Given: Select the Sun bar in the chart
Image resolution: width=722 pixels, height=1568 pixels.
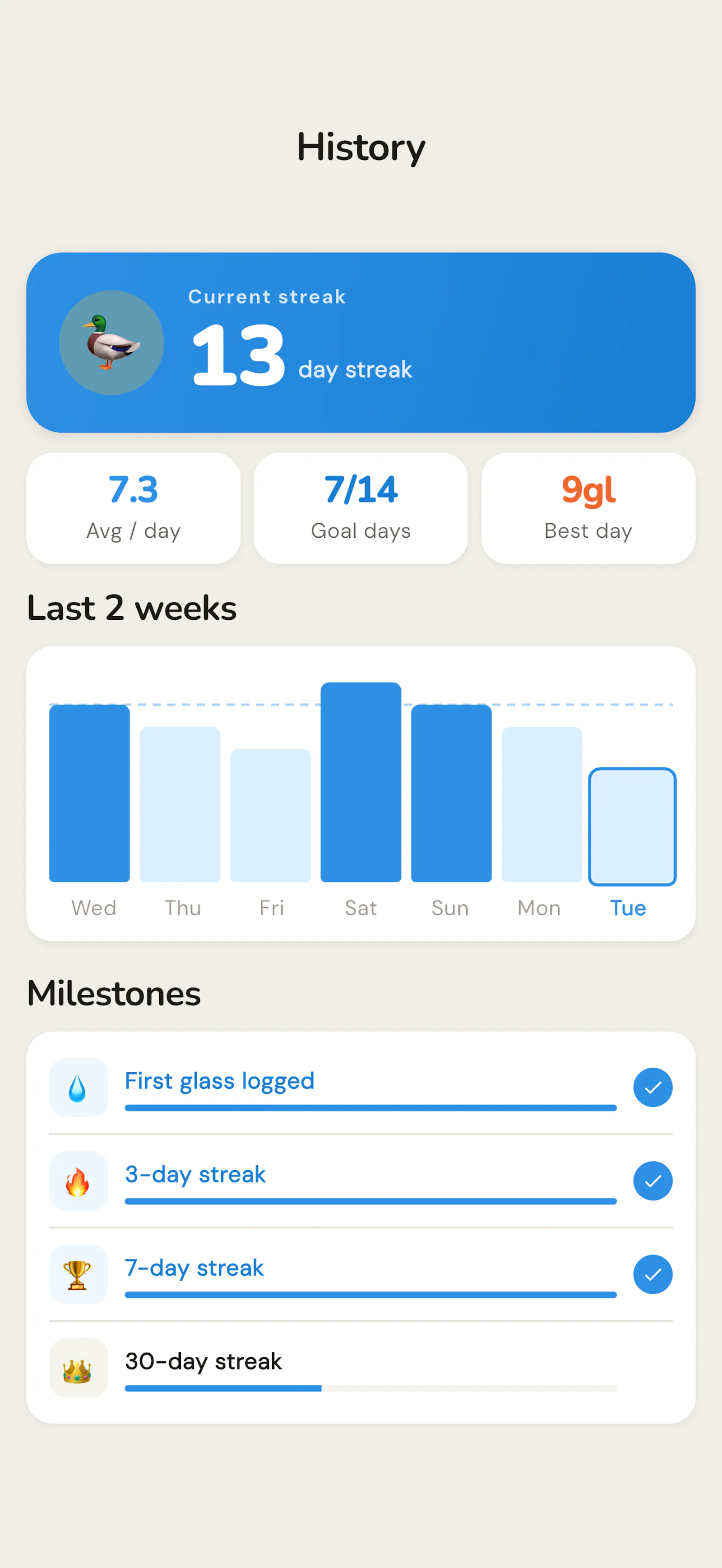Looking at the screenshot, I should tap(451, 793).
